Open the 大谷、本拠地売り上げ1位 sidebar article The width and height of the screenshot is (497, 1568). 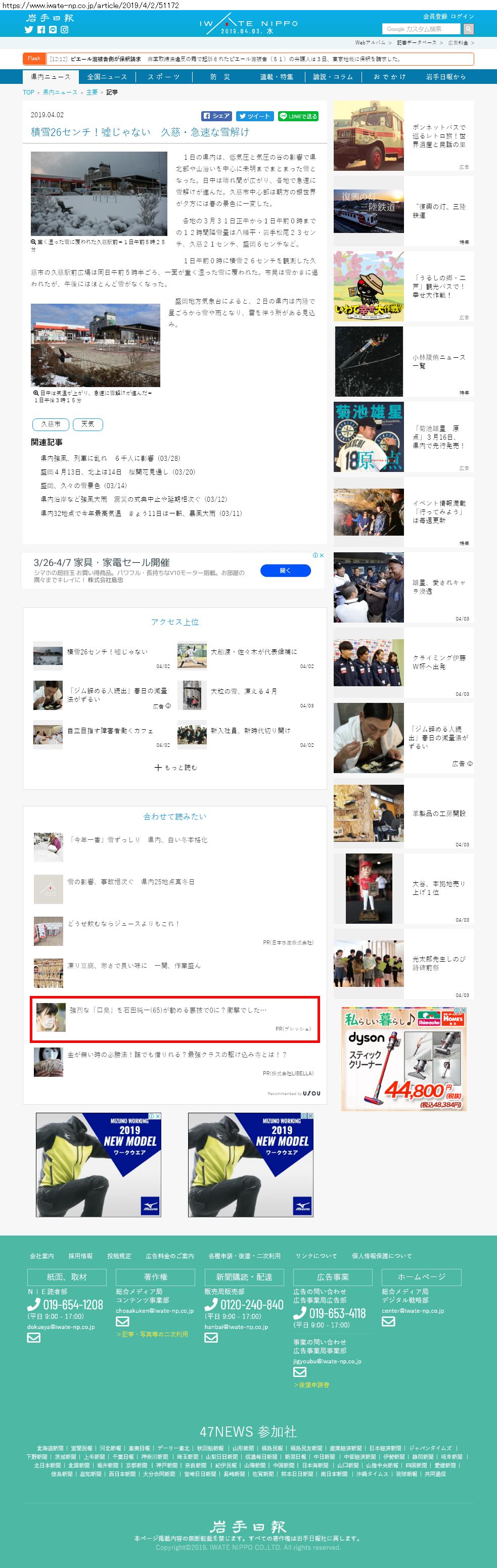(x=438, y=887)
